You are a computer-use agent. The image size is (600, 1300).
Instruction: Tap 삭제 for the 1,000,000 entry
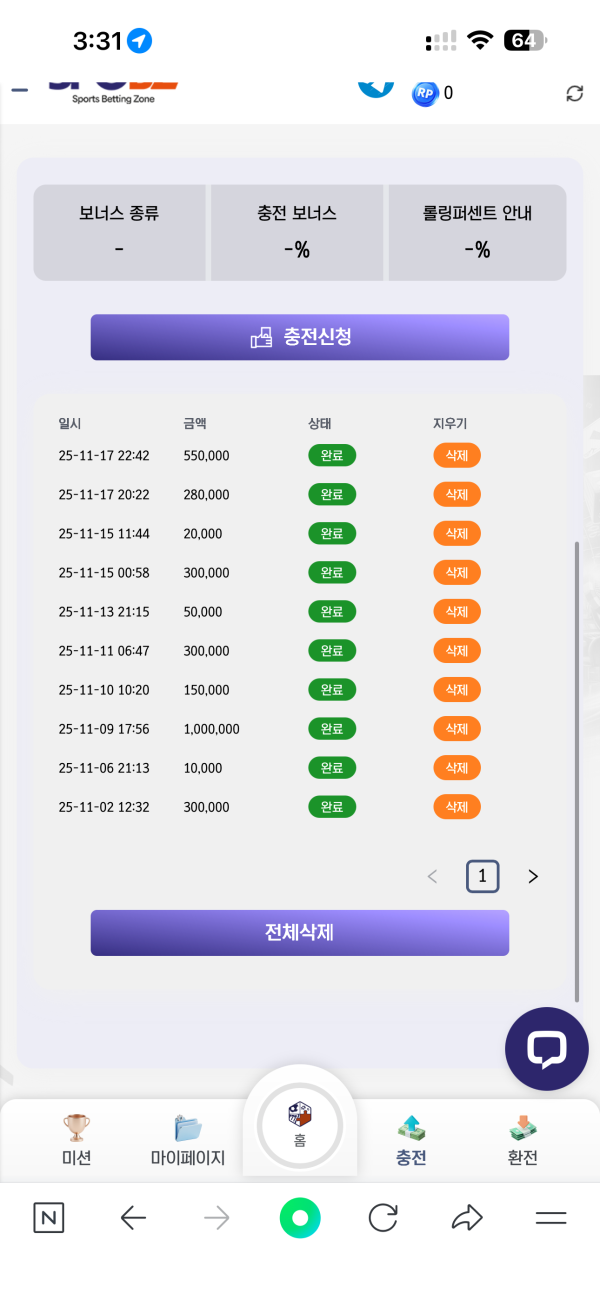pos(457,729)
